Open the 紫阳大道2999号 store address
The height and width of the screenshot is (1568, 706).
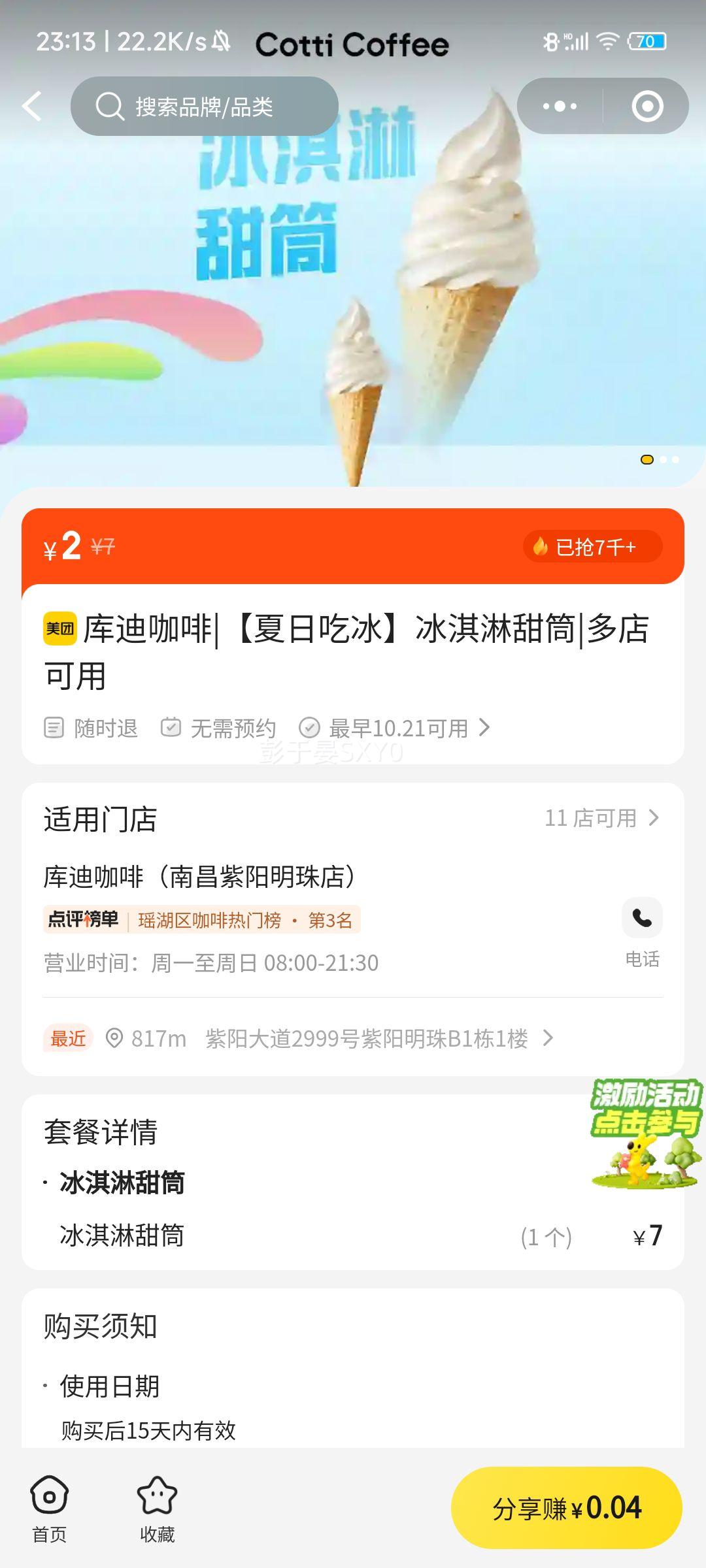[366, 1038]
